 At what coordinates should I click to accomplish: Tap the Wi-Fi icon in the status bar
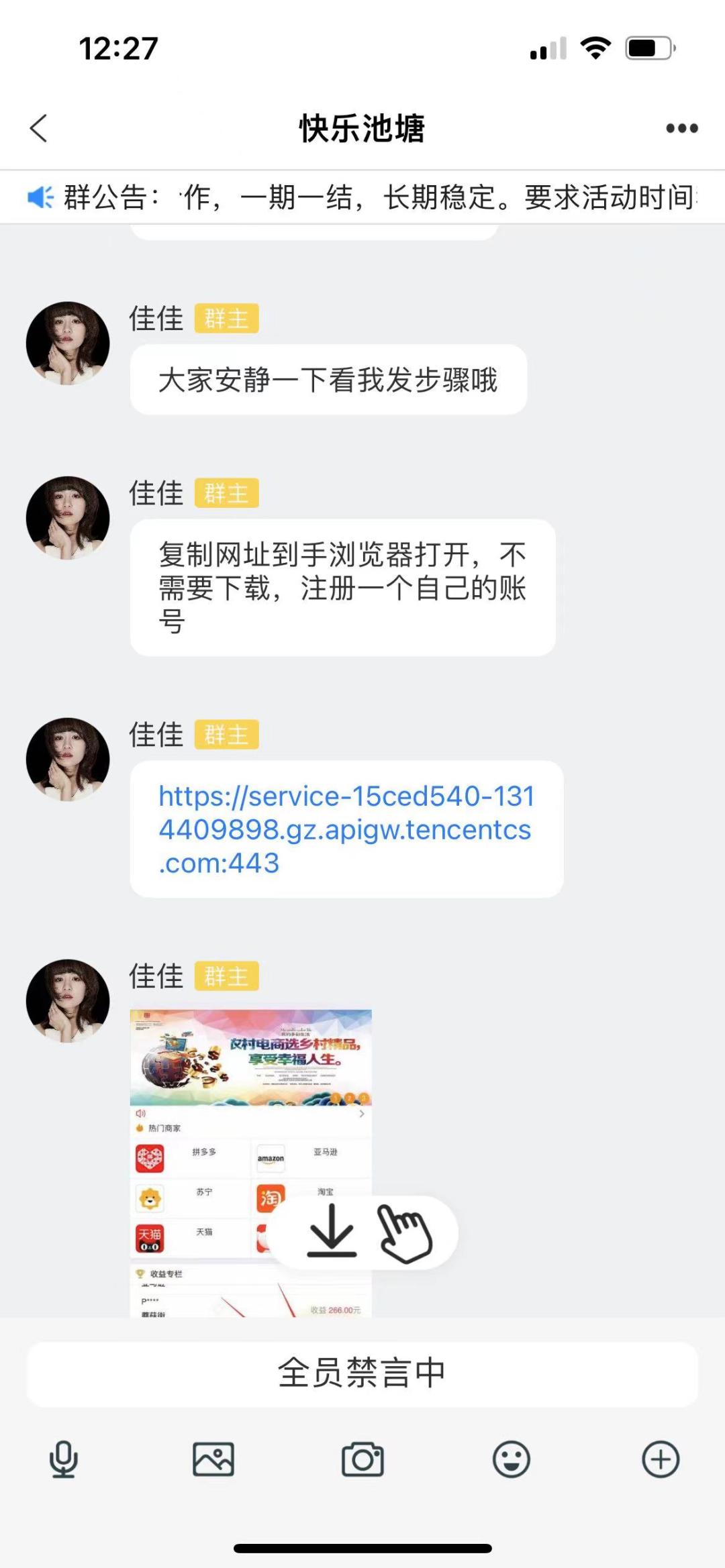[x=596, y=46]
